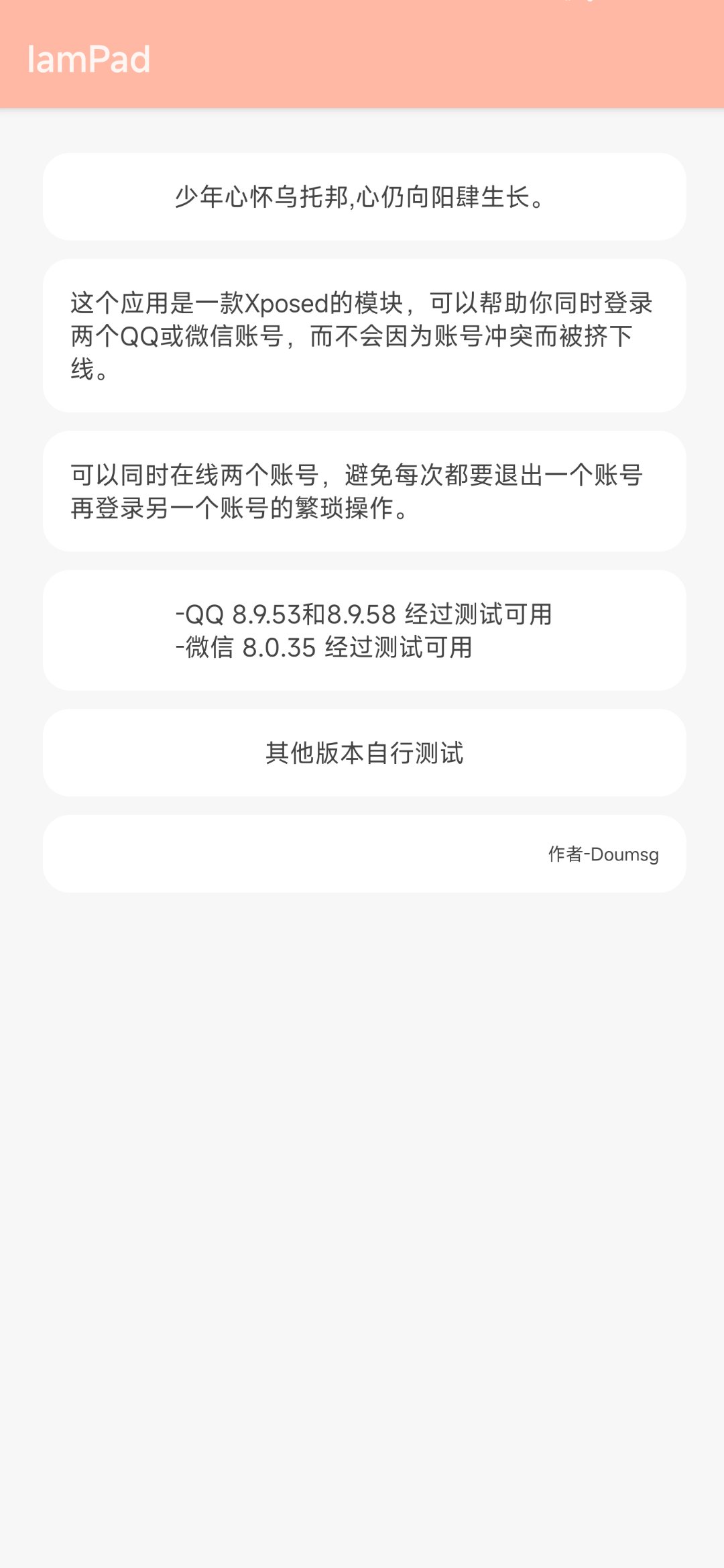Click the author credit card

click(362, 852)
